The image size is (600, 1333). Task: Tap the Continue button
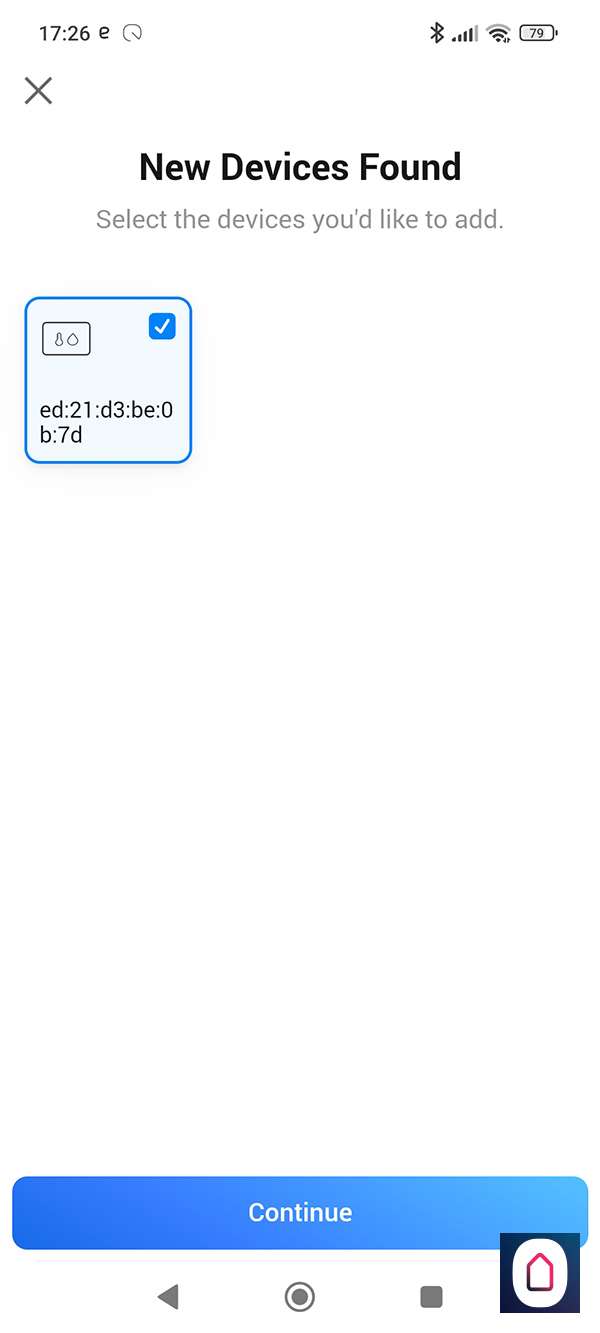[300, 1212]
